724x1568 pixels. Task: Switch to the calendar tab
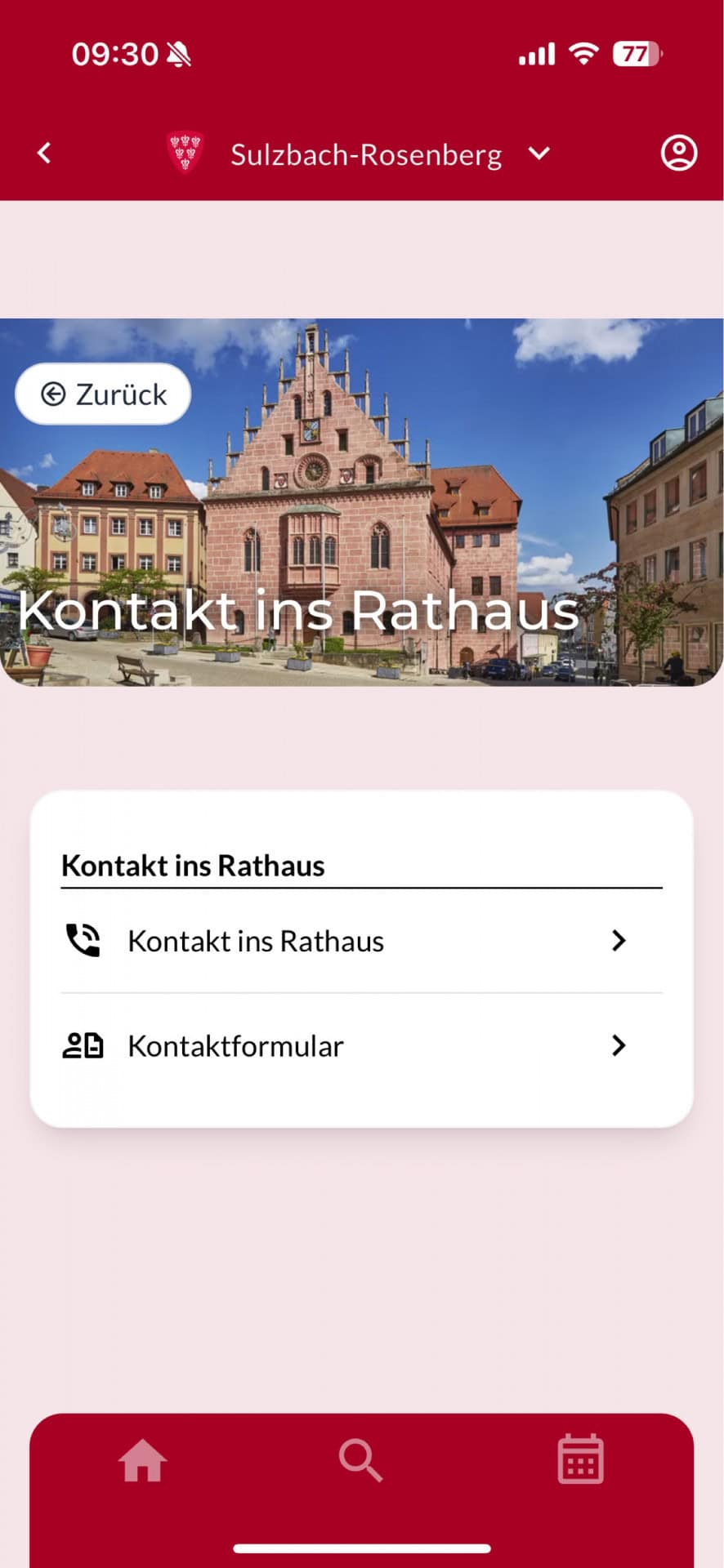coord(580,1459)
